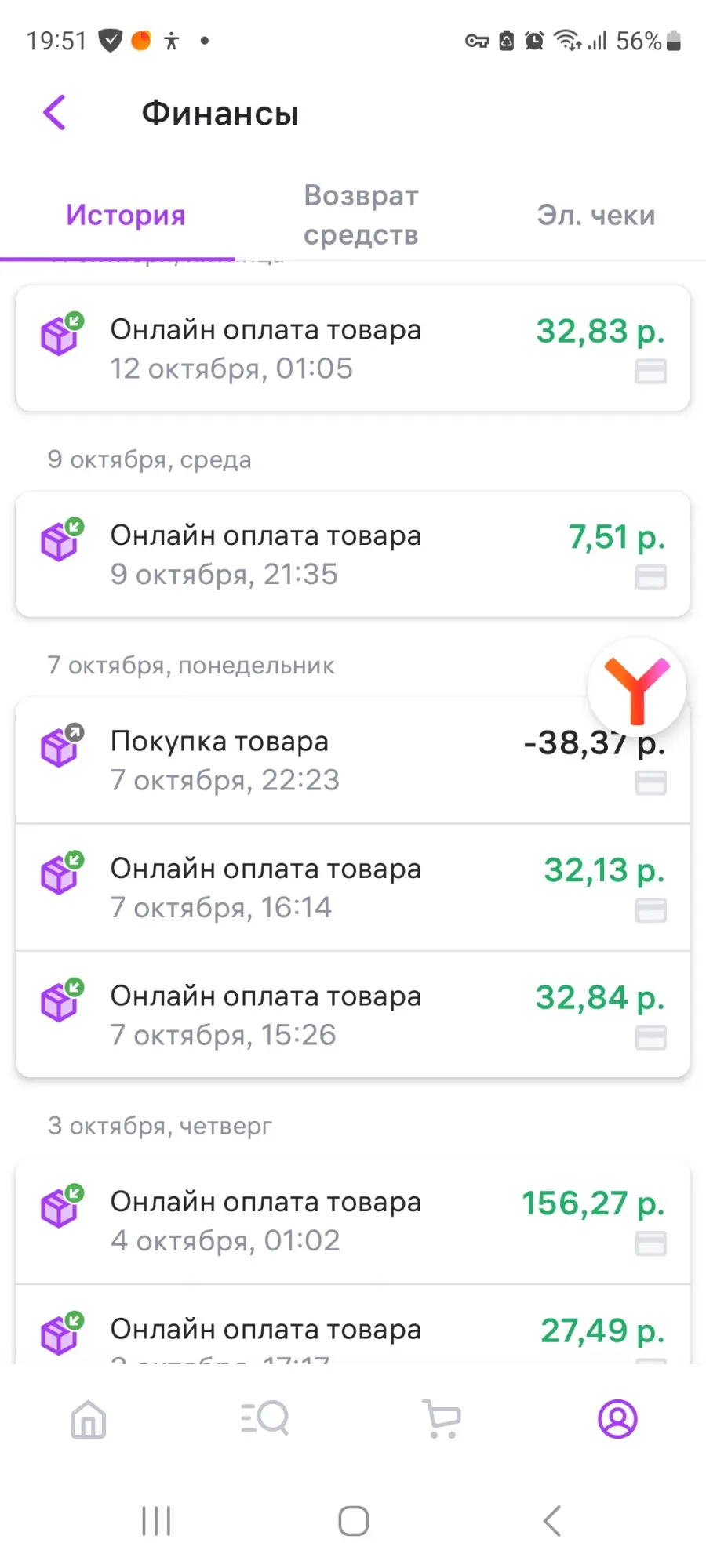This screenshot has height=1568, width=706.
Task: Open Покупка товара for -38,37 р.
Action: click(353, 760)
